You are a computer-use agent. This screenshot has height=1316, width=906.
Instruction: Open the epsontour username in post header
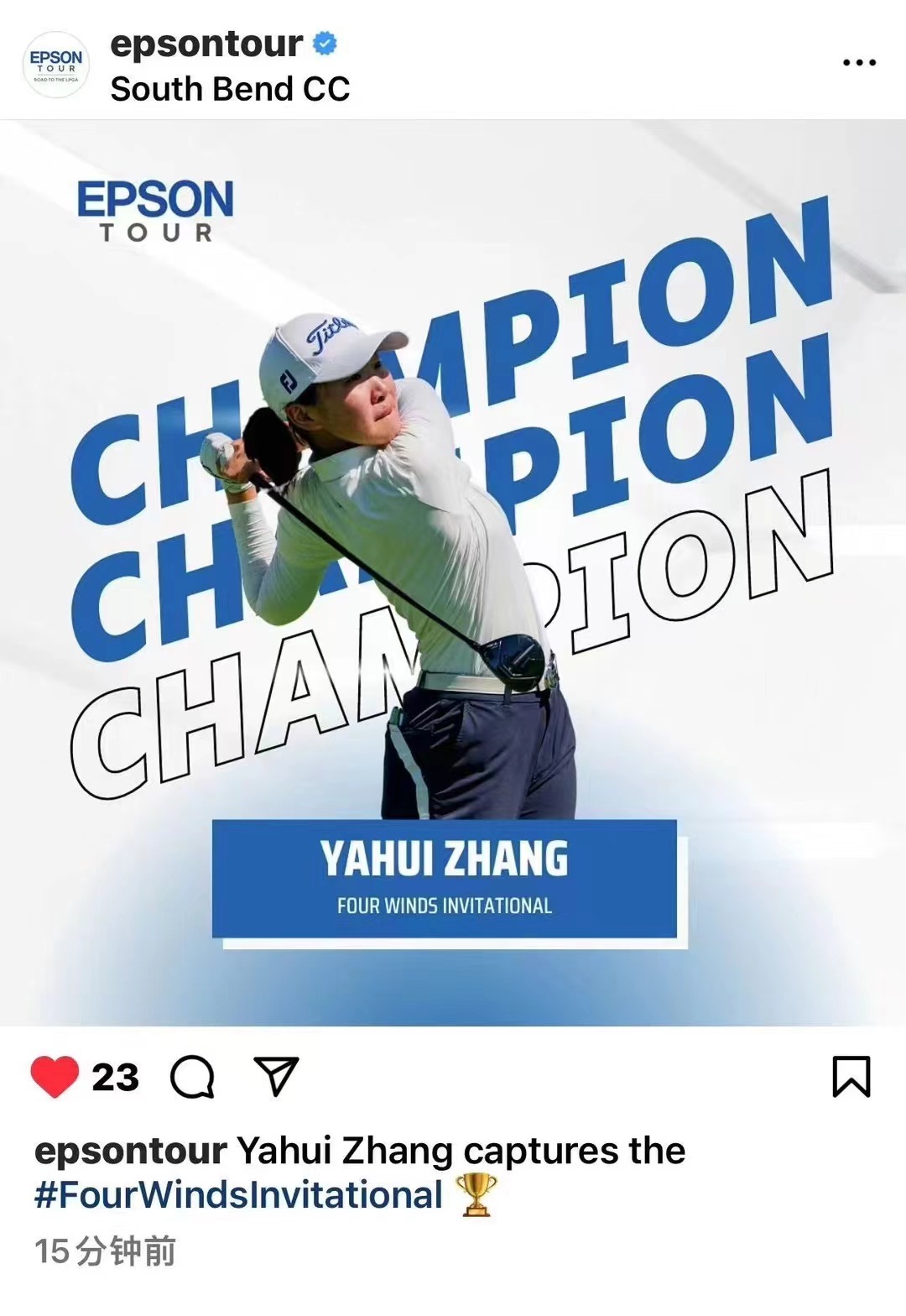pos(206,43)
